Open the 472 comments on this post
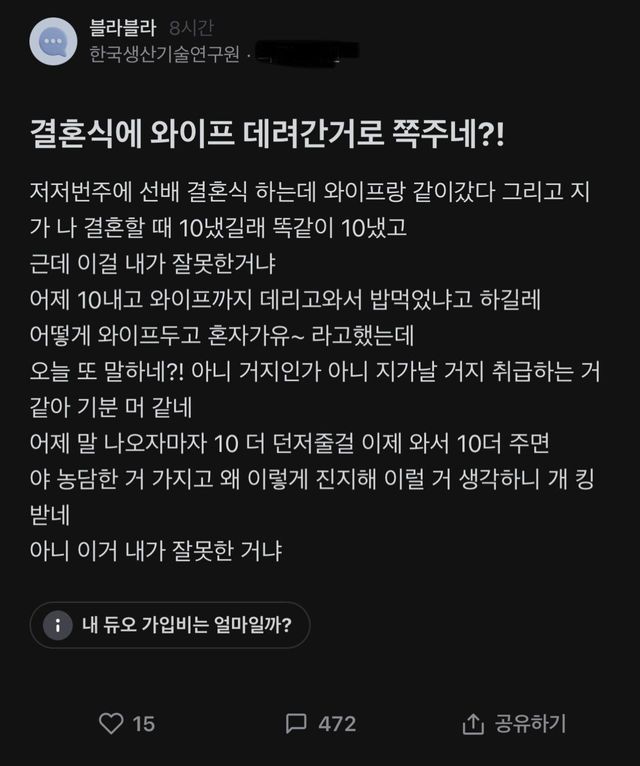640x766 pixels. coord(297,723)
